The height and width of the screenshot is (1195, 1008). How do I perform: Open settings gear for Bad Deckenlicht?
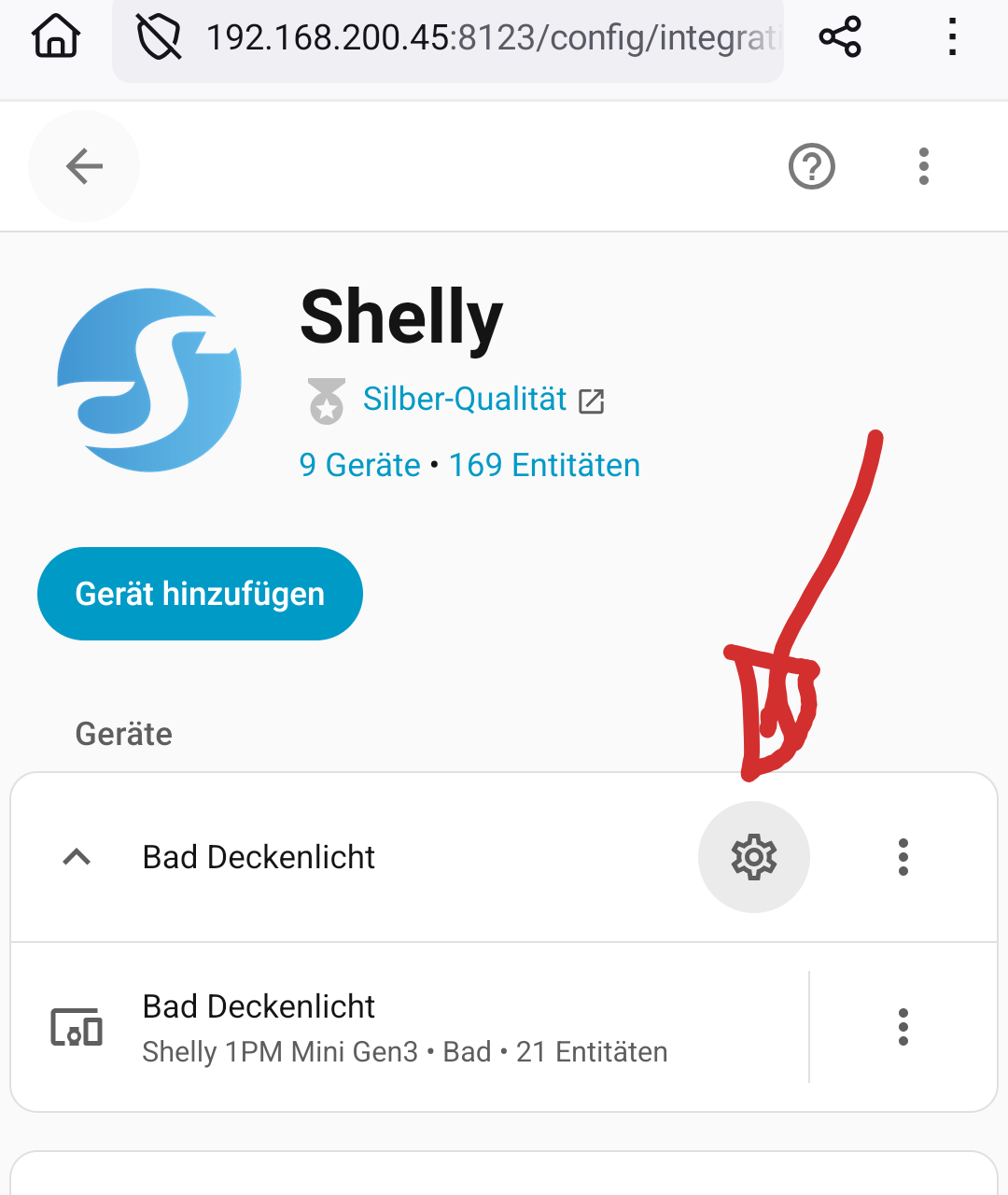click(x=753, y=857)
